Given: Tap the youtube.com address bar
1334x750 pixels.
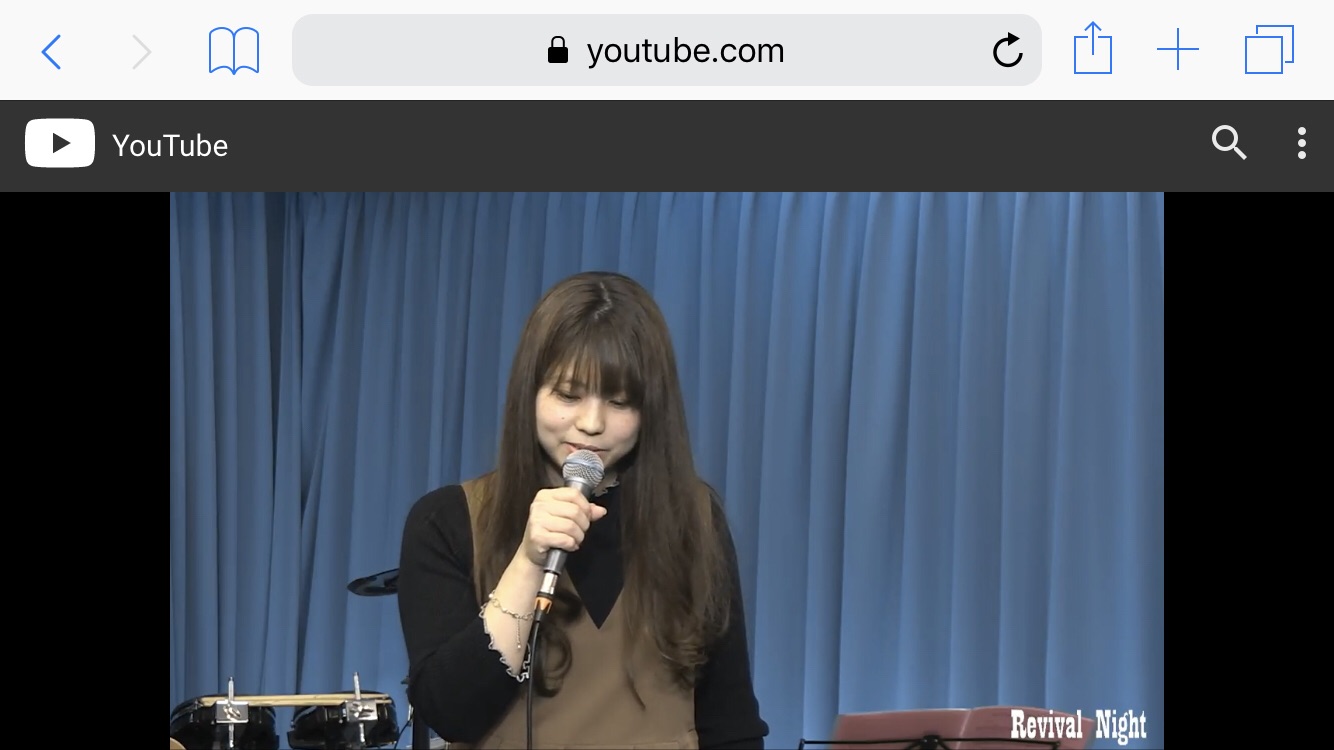Looking at the screenshot, I should click(666, 51).
